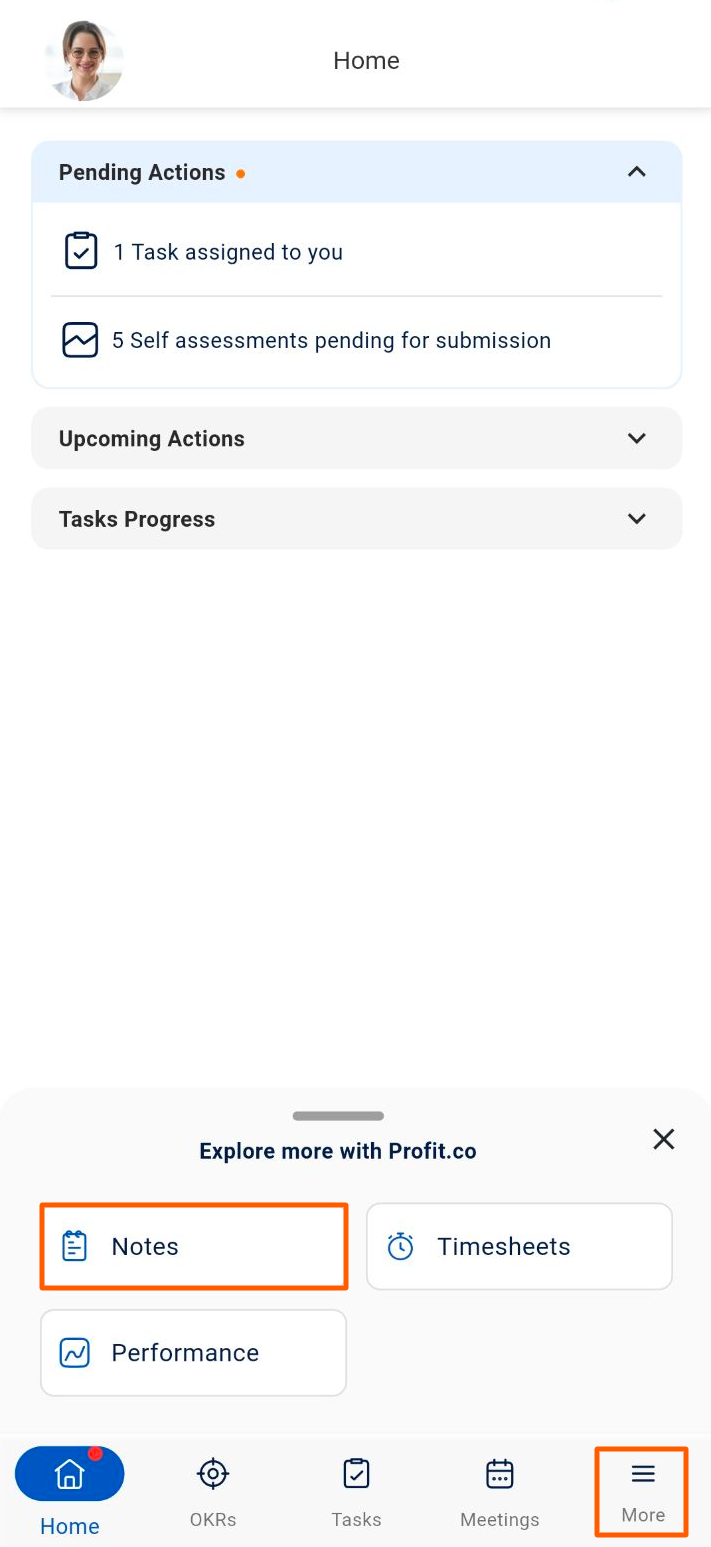Viewport: 711px width, 1547px height.
Task: Open Timesheets from the explore panel
Action: (519, 1246)
